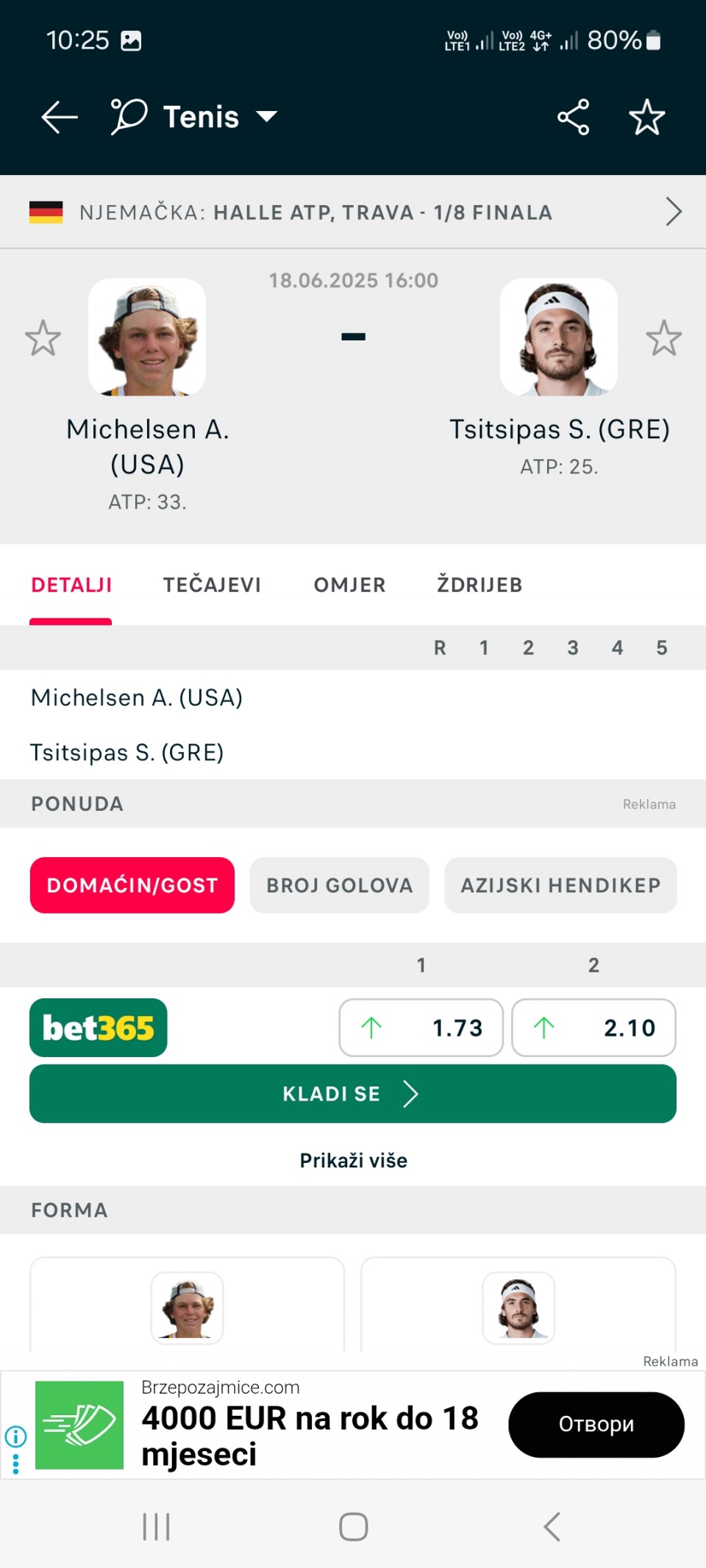Switch to the Tečajevi tab
This screenshot has width=706, height=1568.
point(212,585)
